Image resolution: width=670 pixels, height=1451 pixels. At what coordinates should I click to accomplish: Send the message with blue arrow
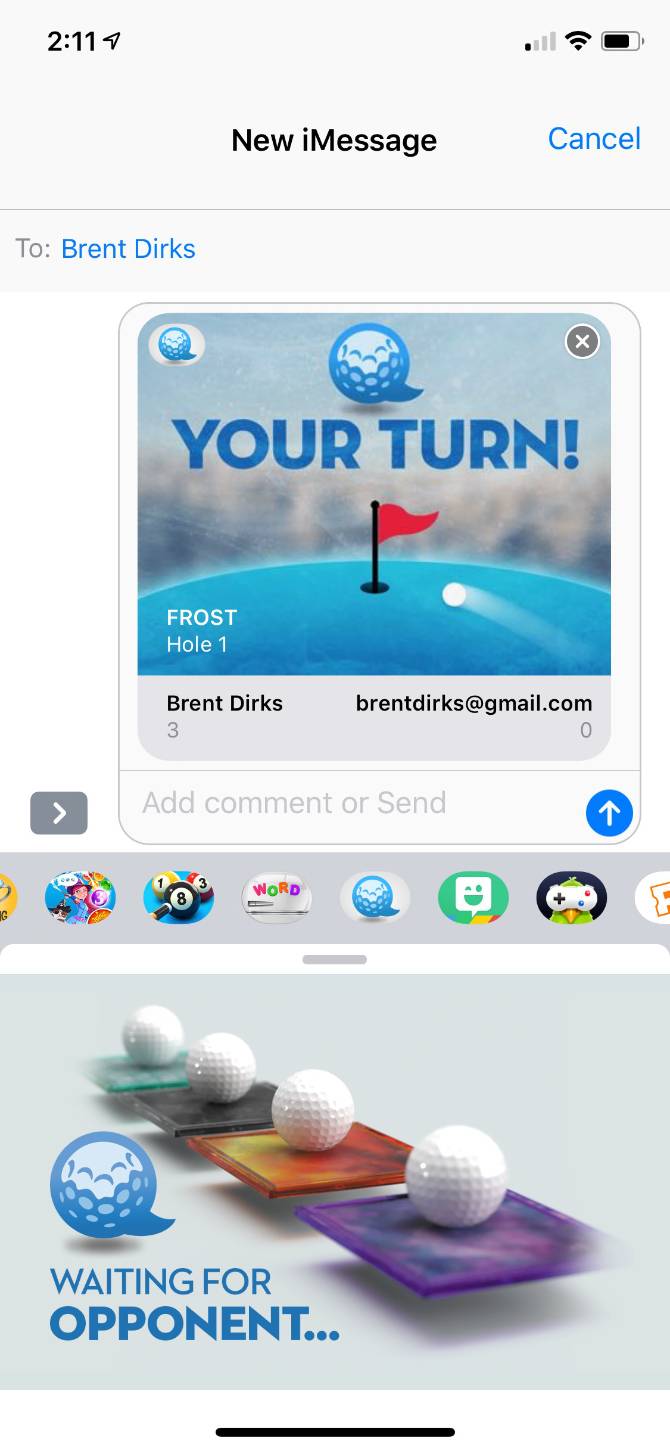(x=609, y=813)
